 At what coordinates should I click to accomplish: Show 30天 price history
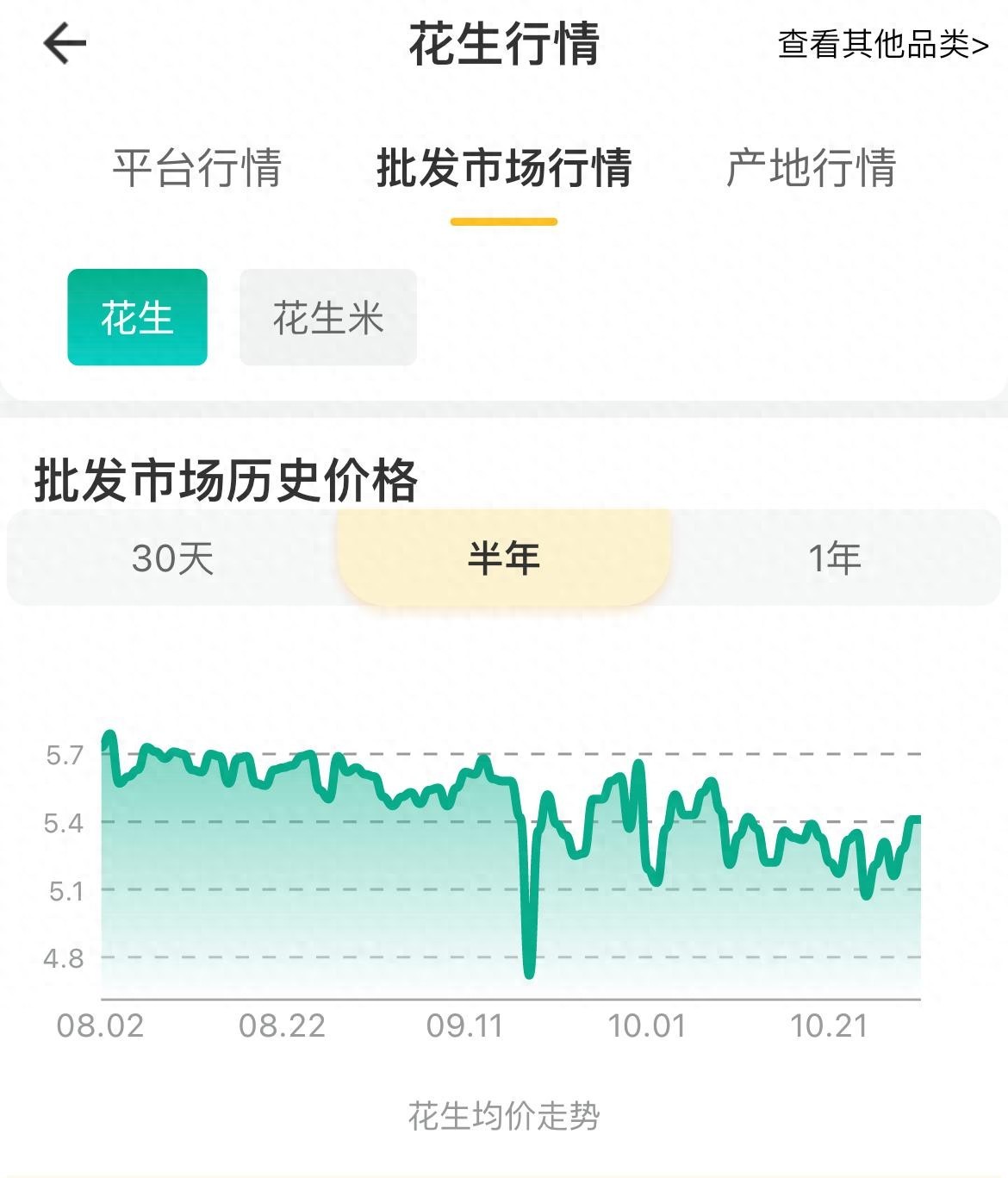point(172,558)
